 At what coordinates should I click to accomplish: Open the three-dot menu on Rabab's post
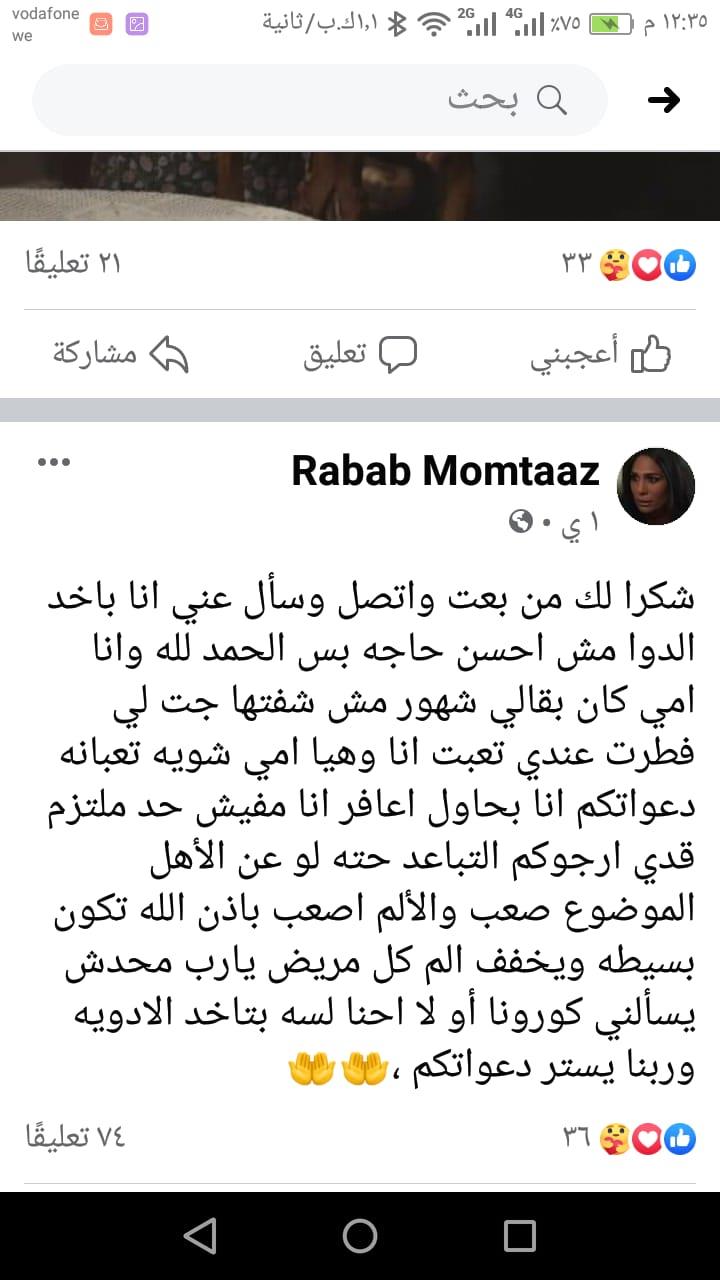coord(54,462)
